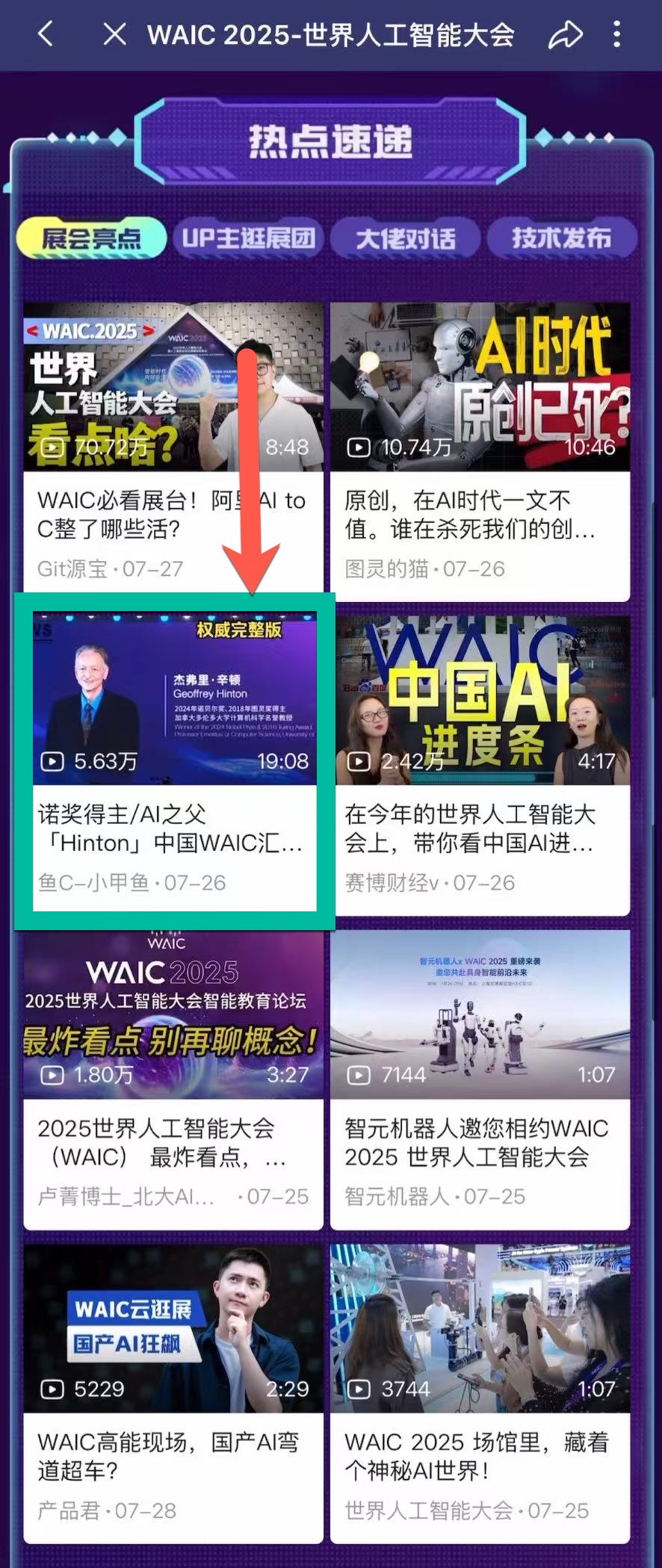Image resolution: width=662 pixels, height=1568 pixels.
Task: Switch to the 大佬对话 tab
Action: (406, 238)
